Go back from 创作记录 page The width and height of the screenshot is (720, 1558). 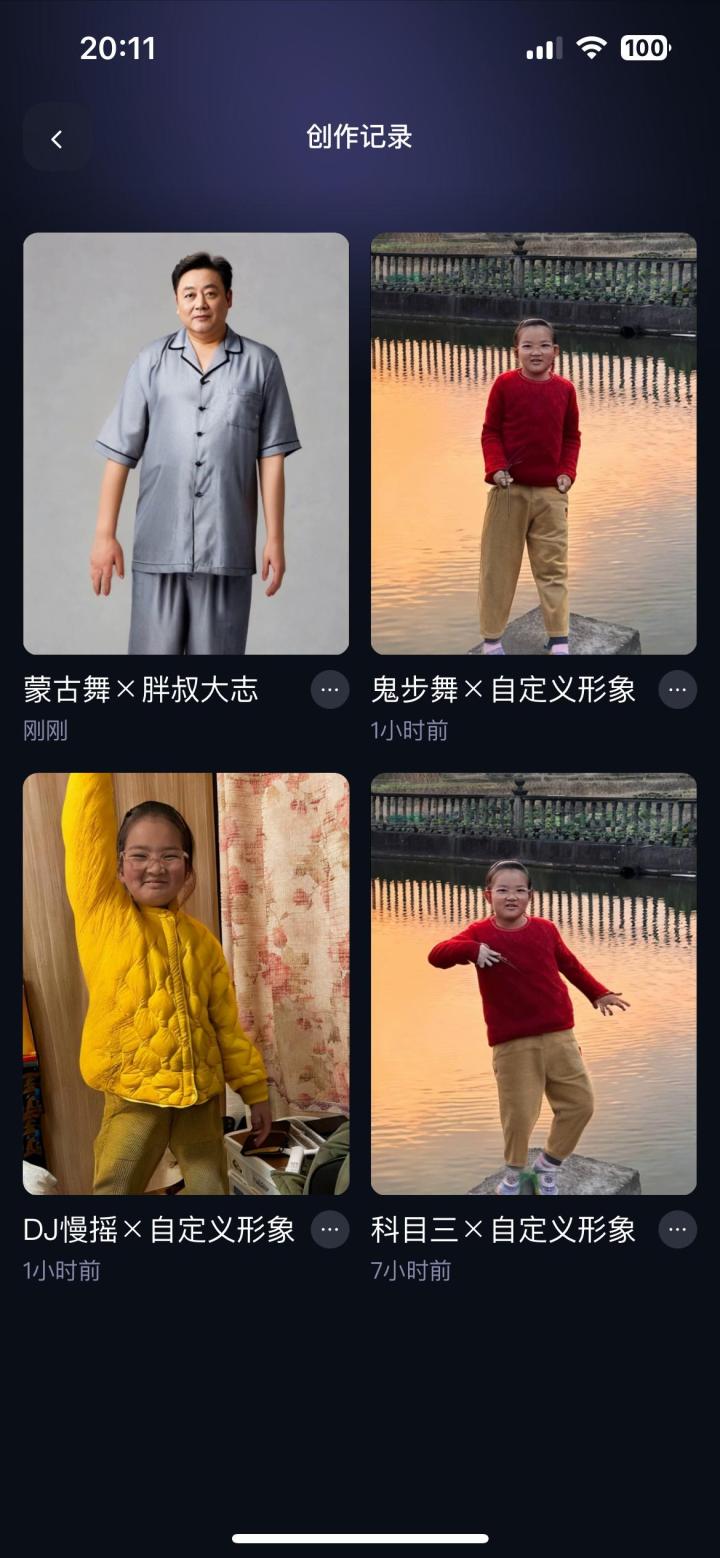pos(57,138)
